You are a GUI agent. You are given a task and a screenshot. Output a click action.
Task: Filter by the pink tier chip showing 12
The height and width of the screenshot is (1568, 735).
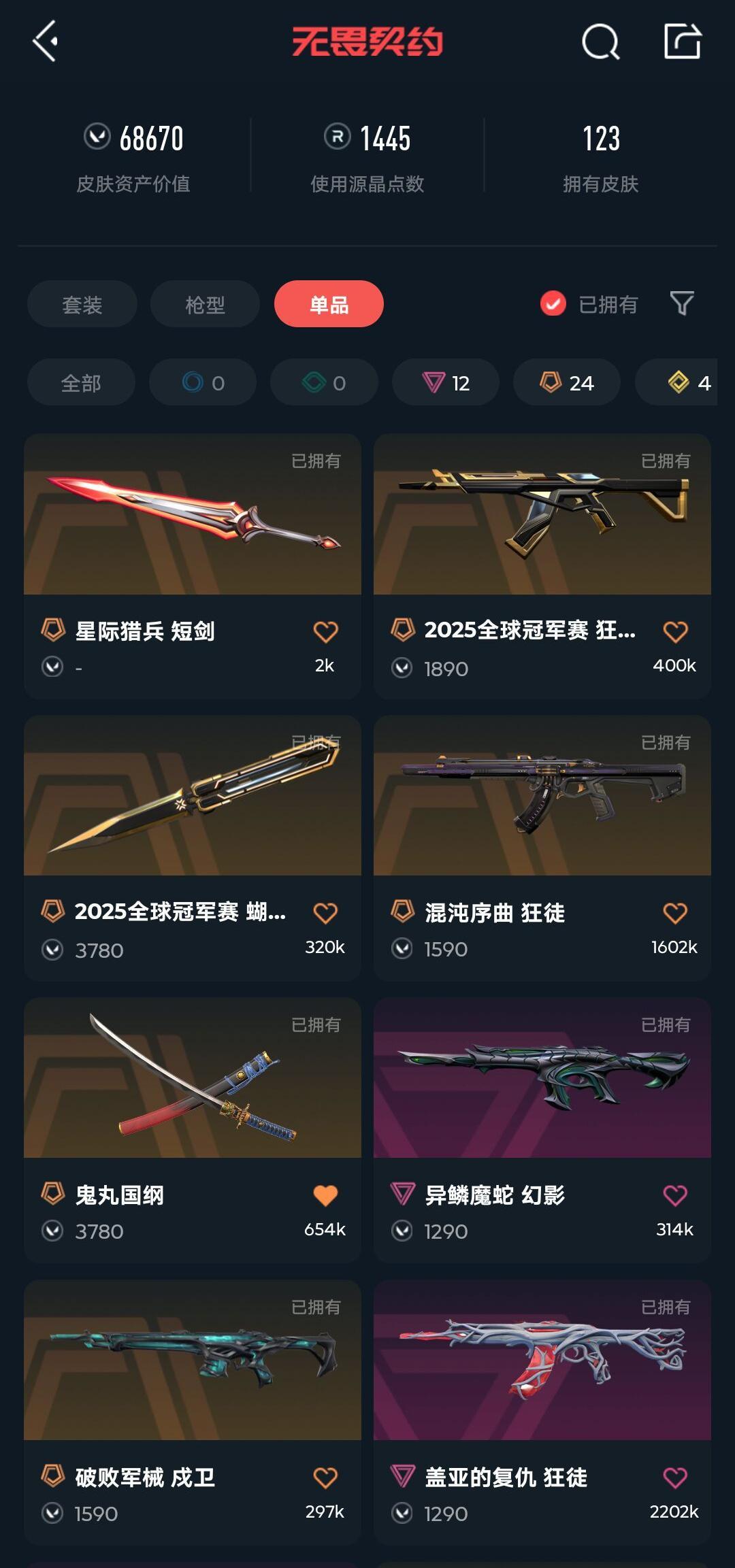(x=446, y=382)
